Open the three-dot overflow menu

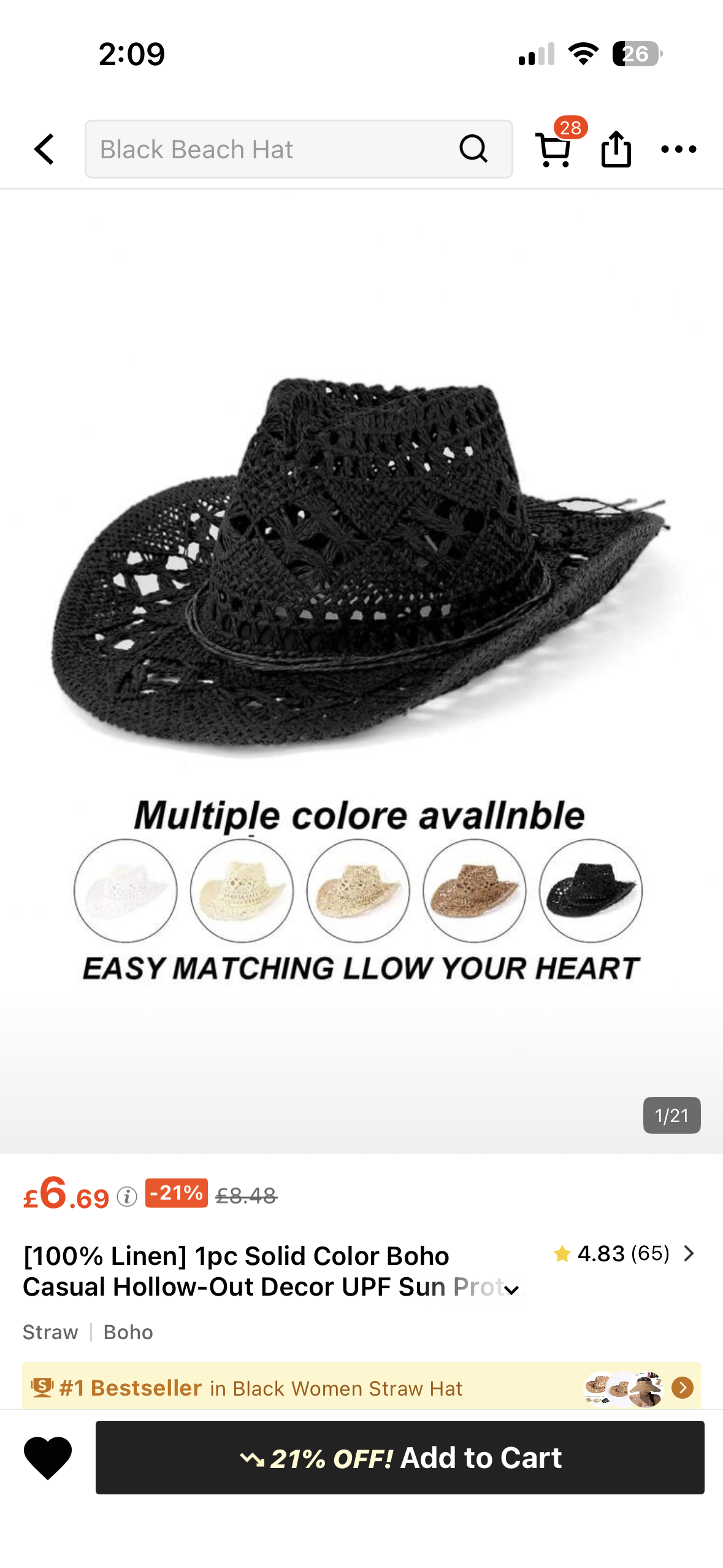coord(678,149)
